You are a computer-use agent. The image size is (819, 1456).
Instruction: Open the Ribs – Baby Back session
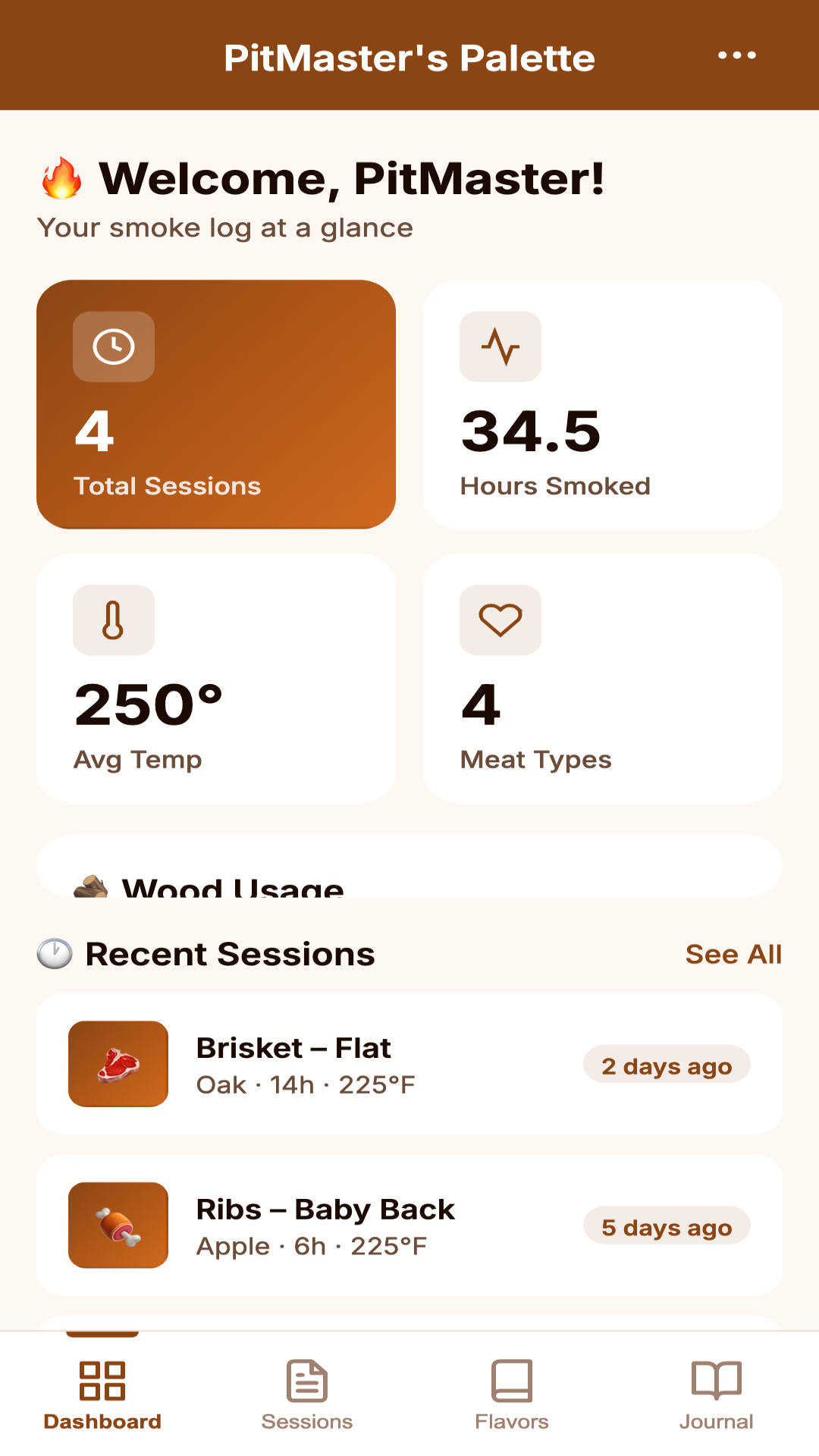[x=409, y=1225]
